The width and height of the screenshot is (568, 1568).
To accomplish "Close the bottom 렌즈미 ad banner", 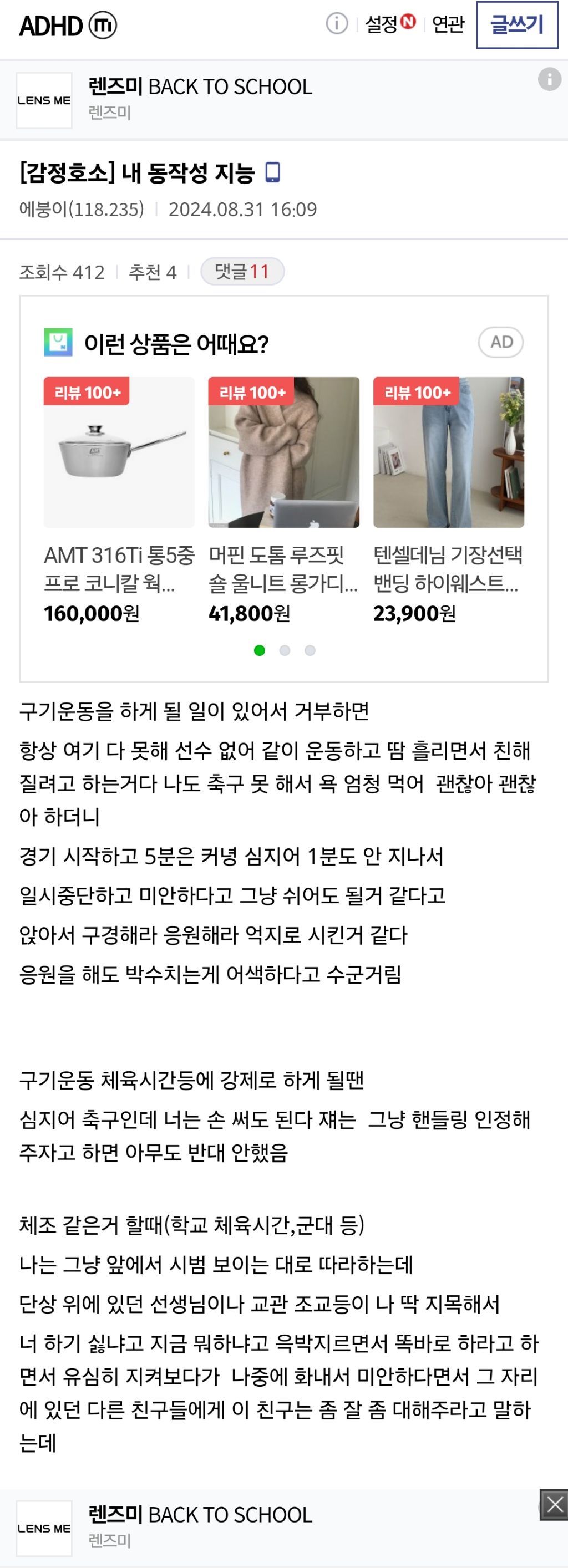I will click(x=554, y=1505).
